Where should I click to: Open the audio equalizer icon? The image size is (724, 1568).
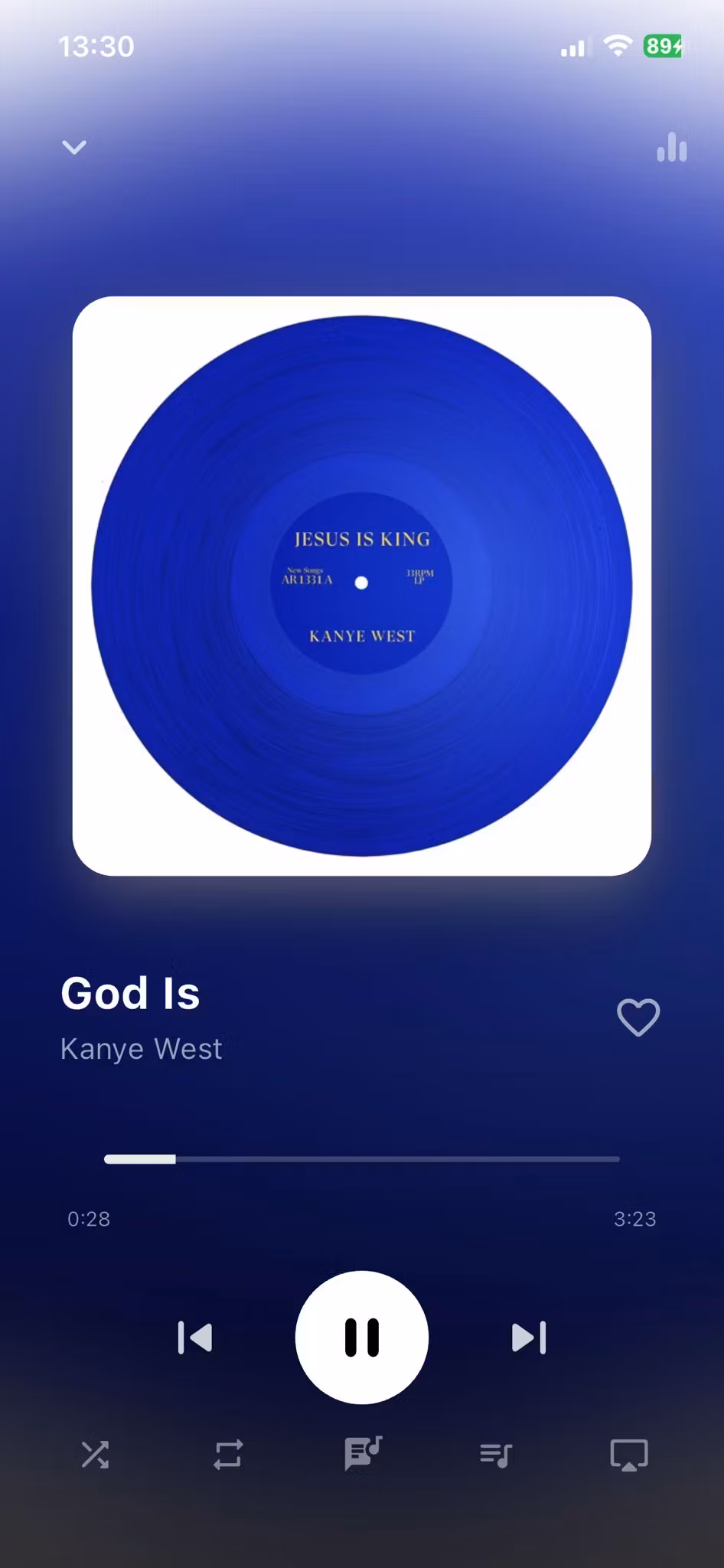671,147
